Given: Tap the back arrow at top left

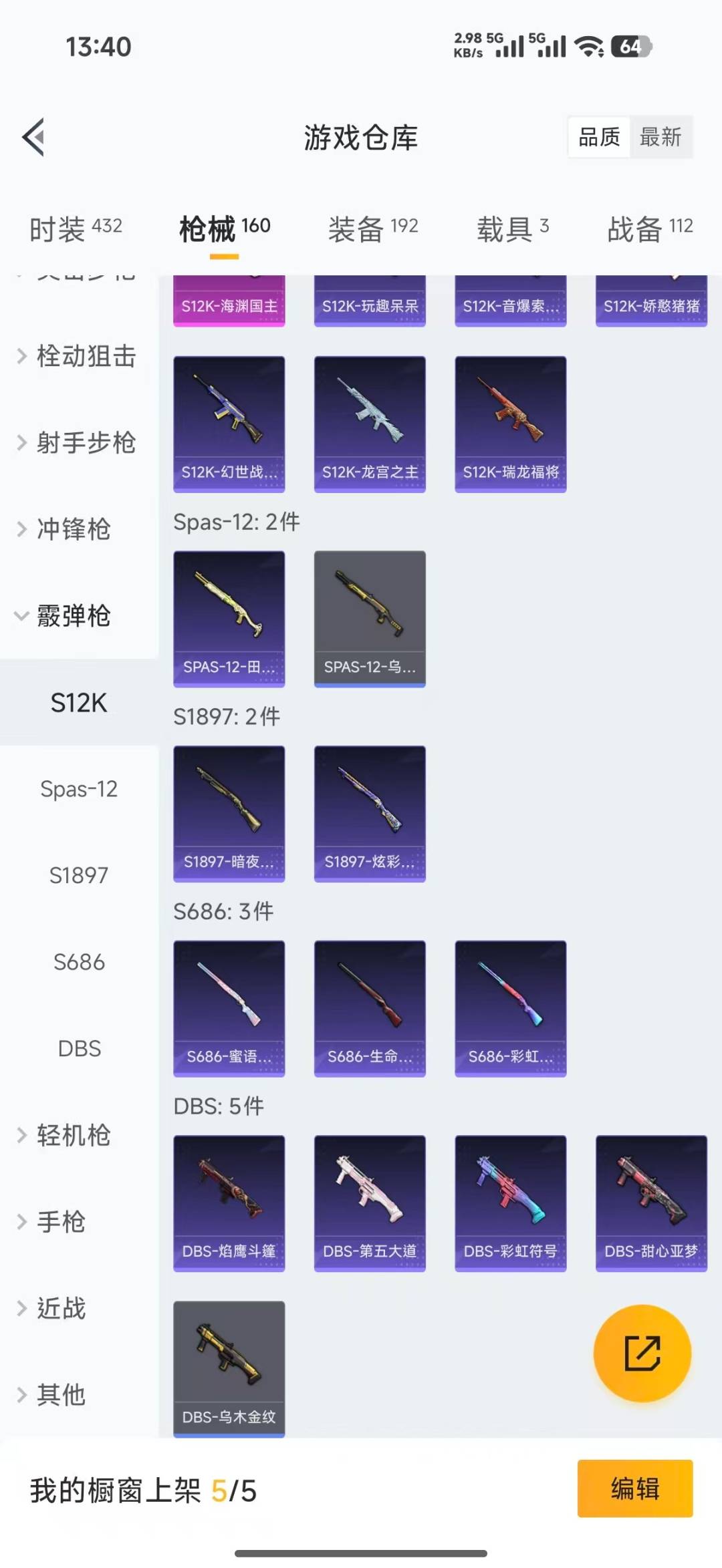Looking at the screenshot, I should (x=33, y=137).
